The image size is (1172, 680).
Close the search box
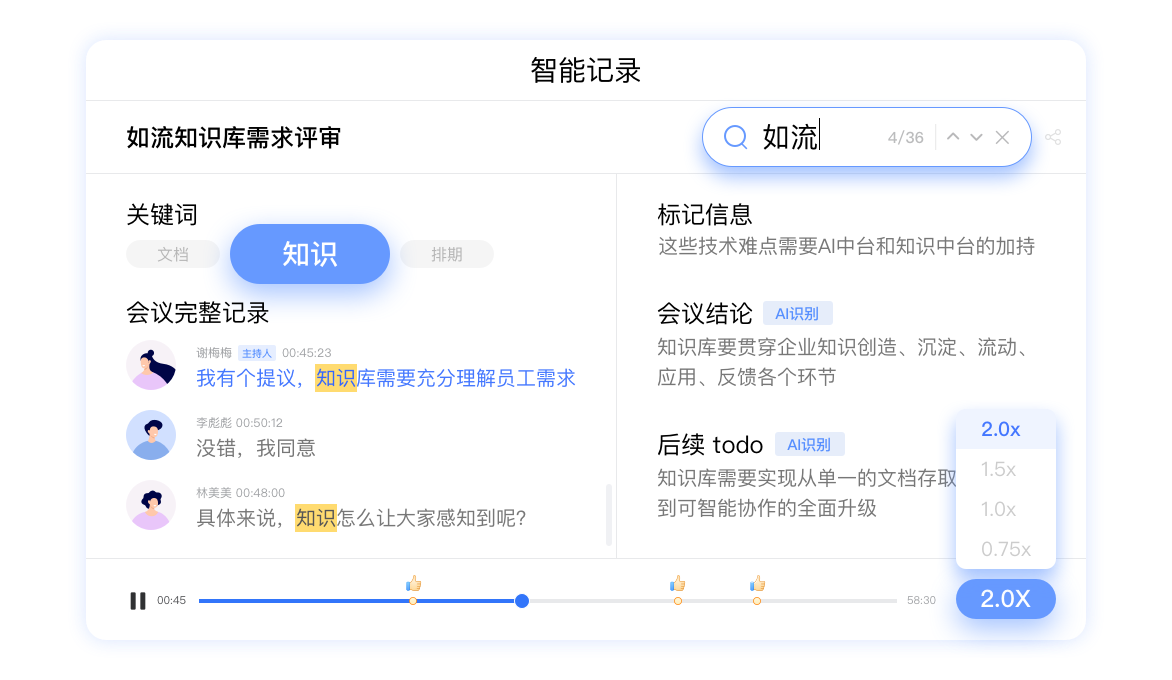(1002, 137)
